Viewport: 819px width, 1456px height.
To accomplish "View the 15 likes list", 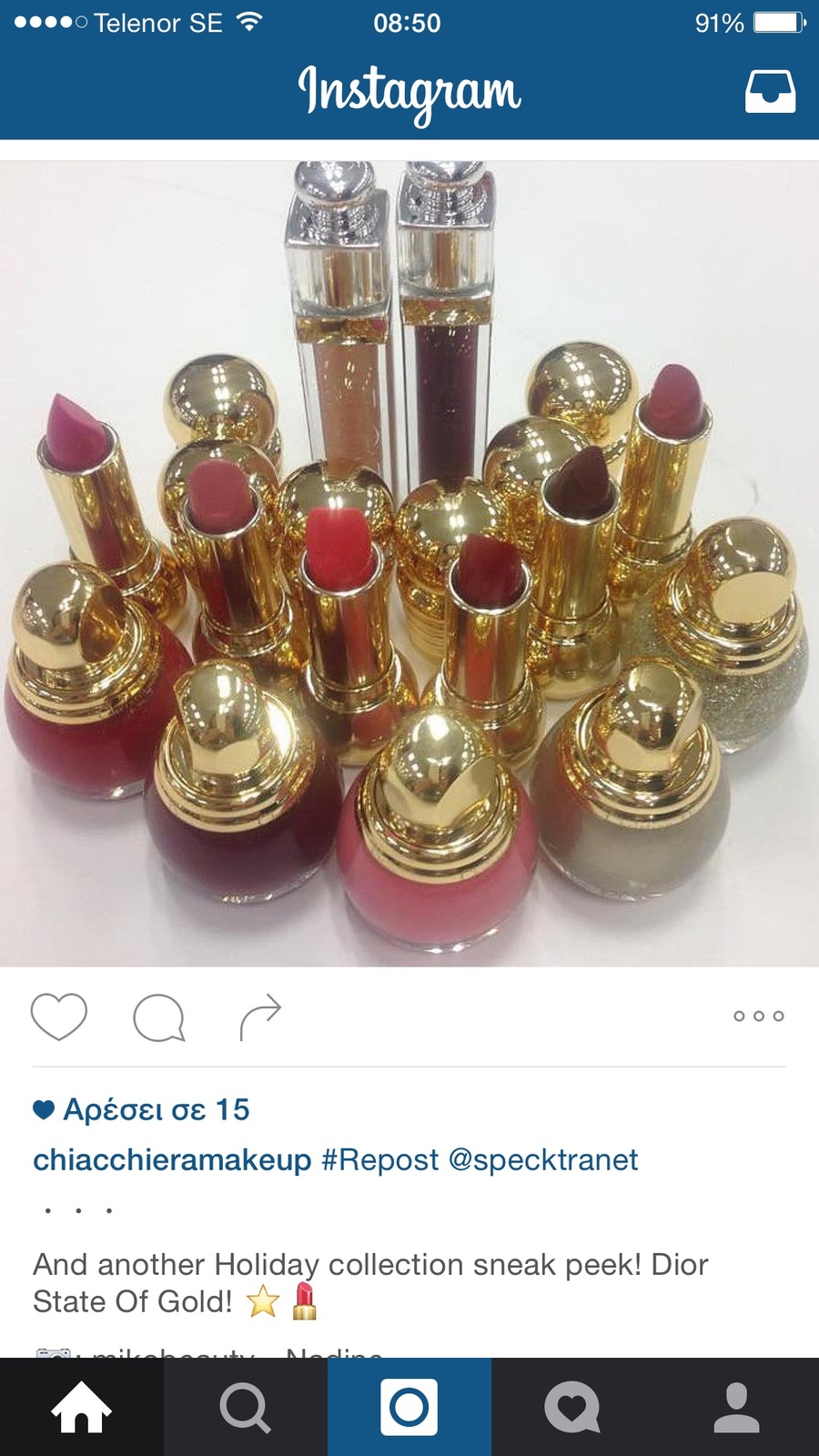I will point(155,1110).
